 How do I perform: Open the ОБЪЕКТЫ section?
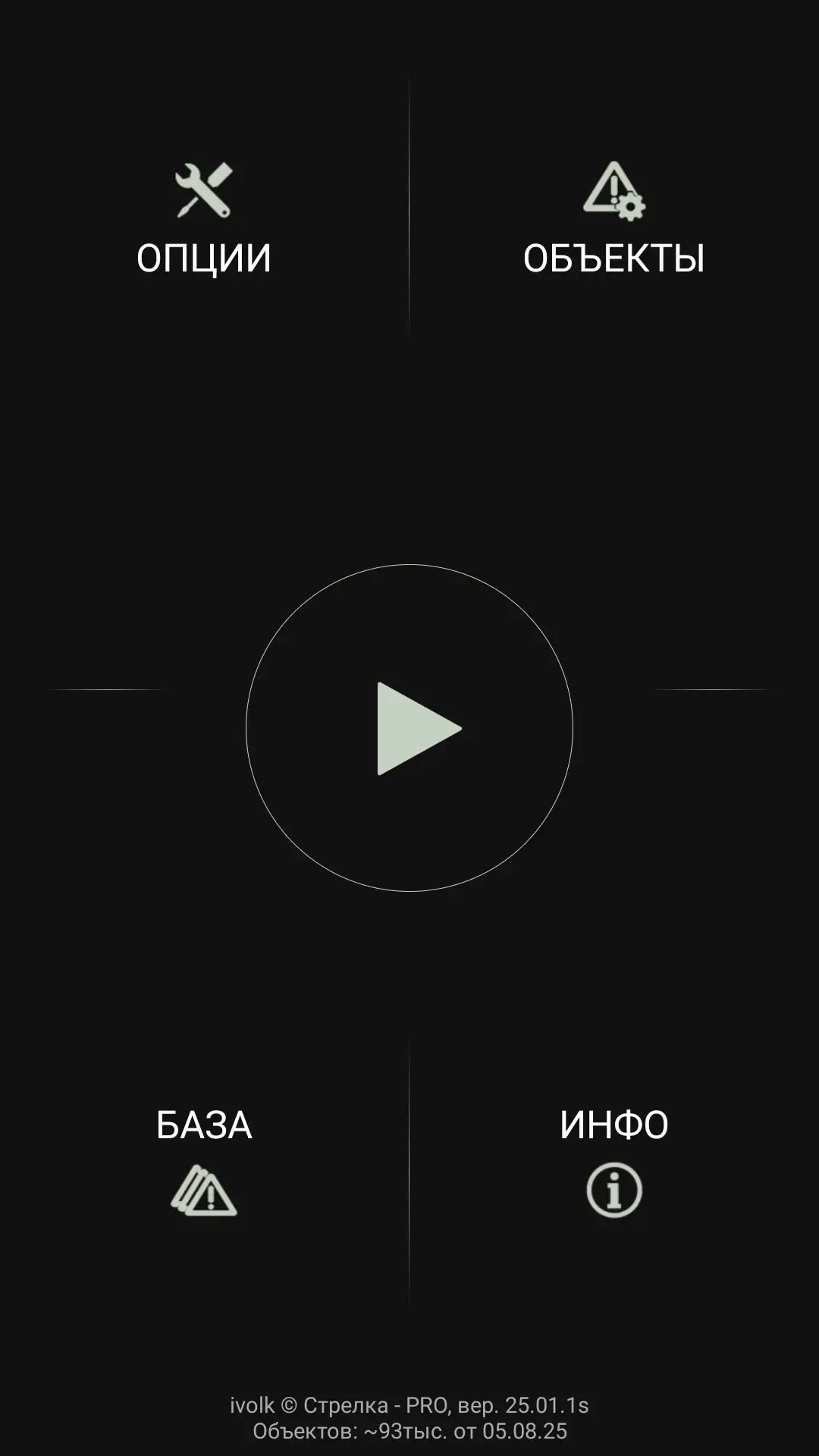point(614,220)
